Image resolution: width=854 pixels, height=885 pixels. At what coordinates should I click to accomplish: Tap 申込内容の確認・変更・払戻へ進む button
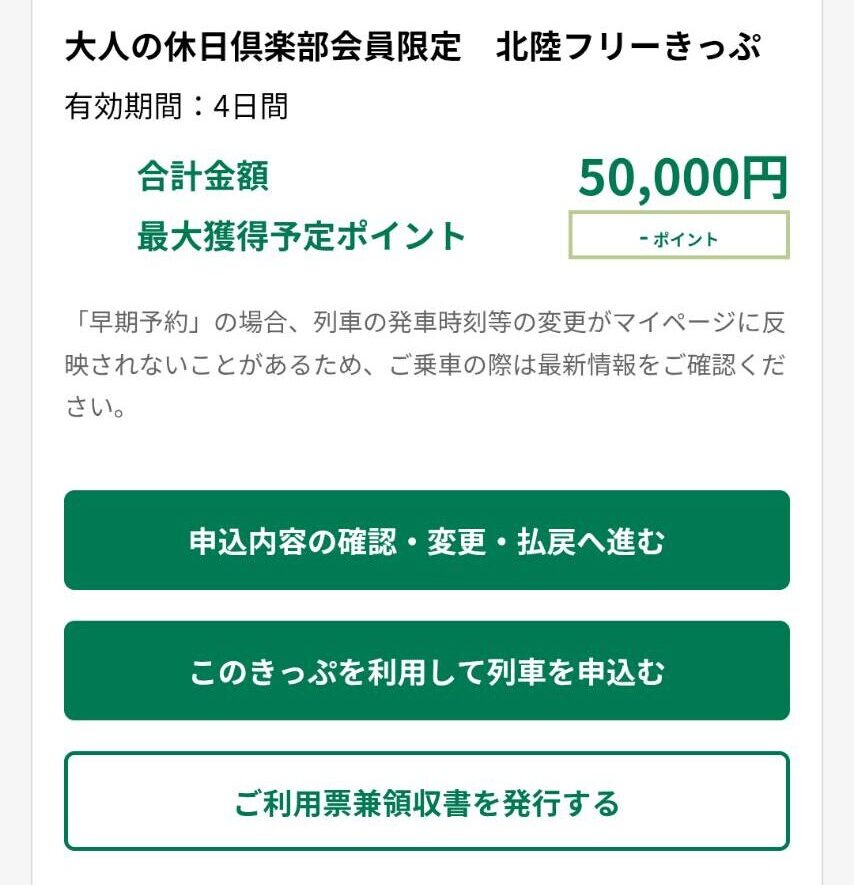pyautogui.click(x=427, y=540)
